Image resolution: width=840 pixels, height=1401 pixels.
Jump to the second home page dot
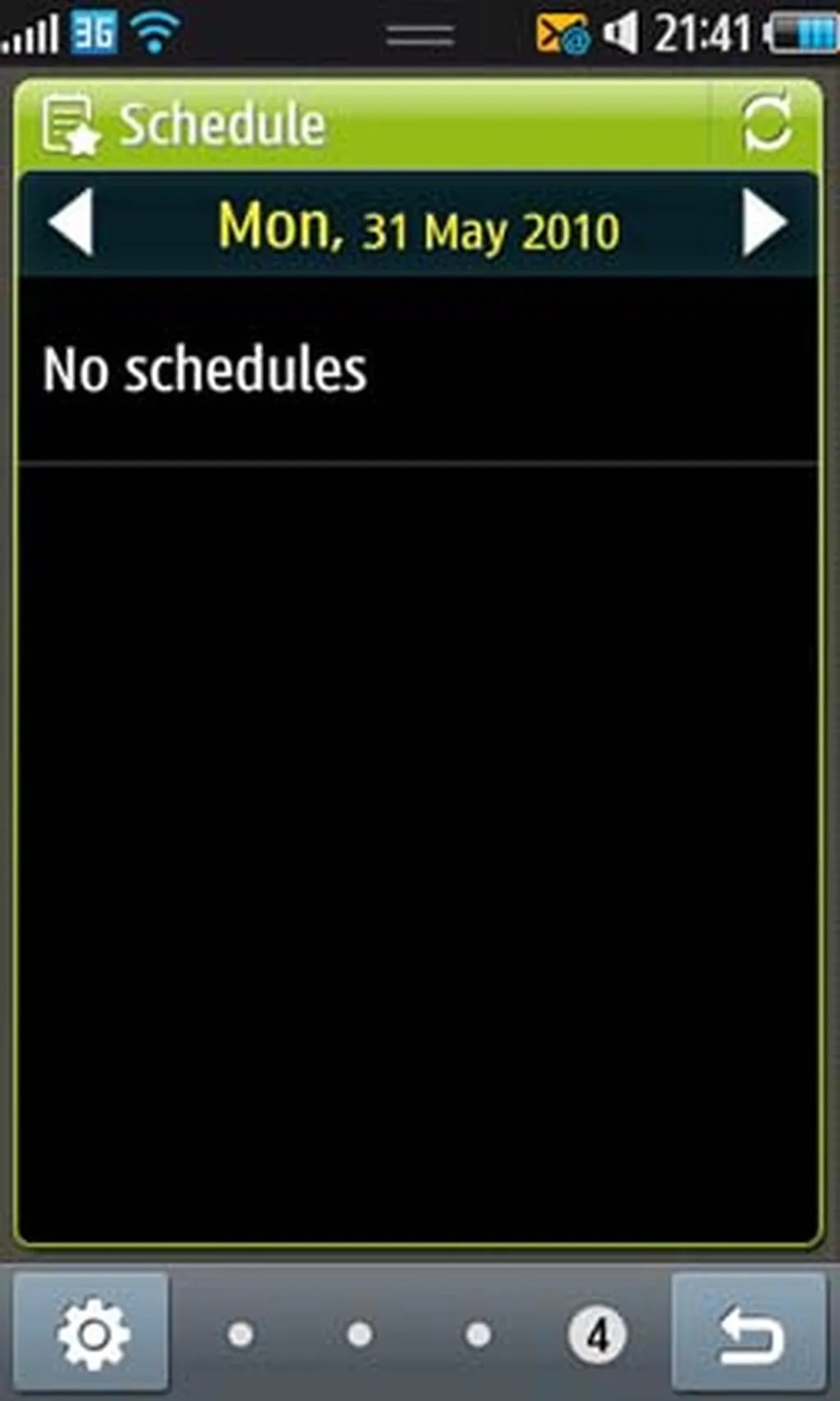click(x=359, y=1335)
